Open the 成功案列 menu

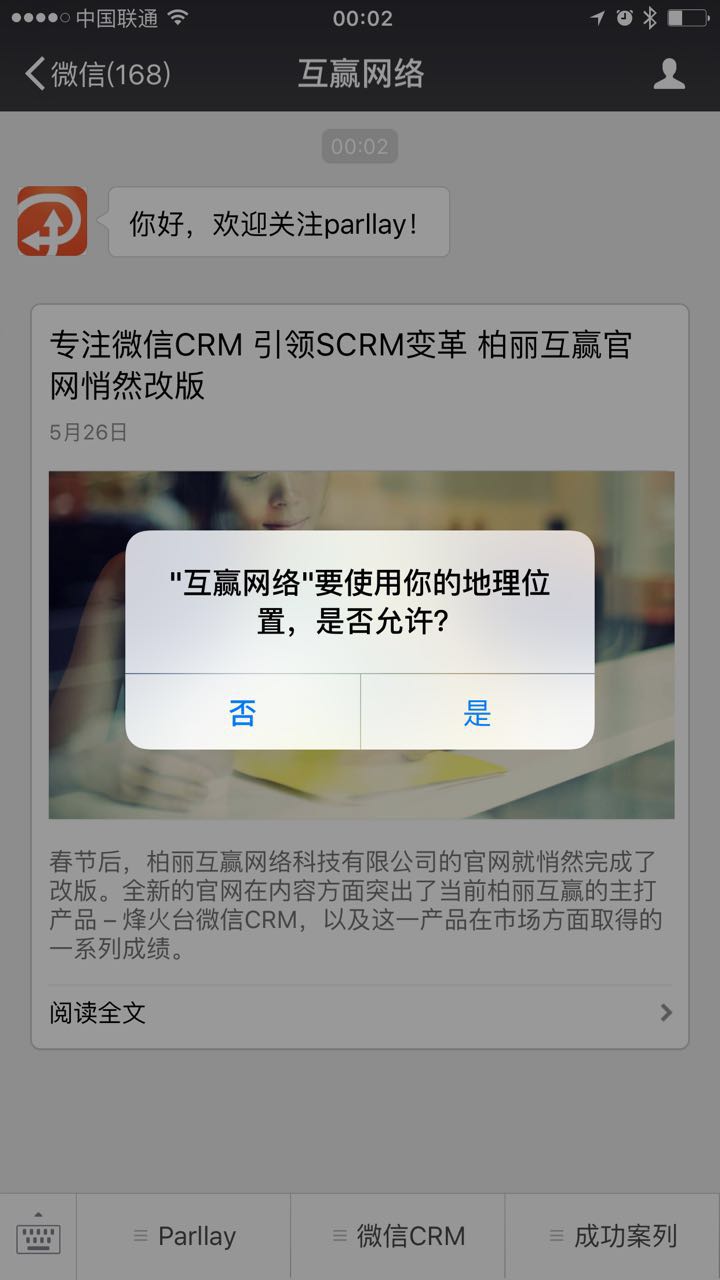coord(612,1236)
